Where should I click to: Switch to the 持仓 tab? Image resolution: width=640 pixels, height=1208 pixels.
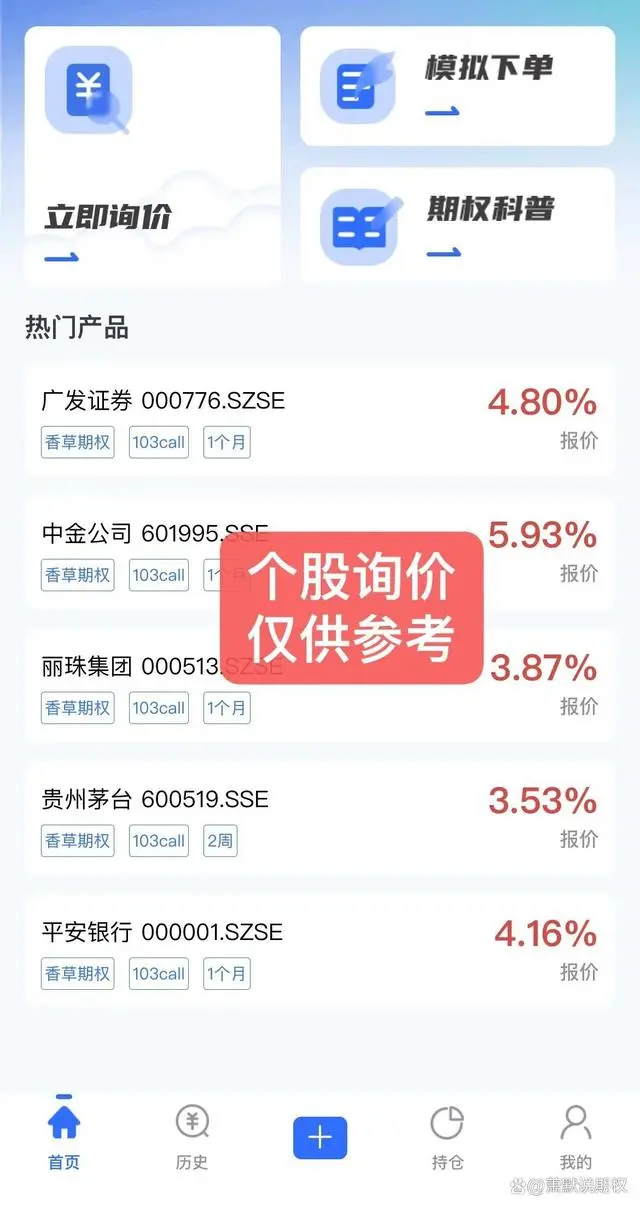[447, 1137]
